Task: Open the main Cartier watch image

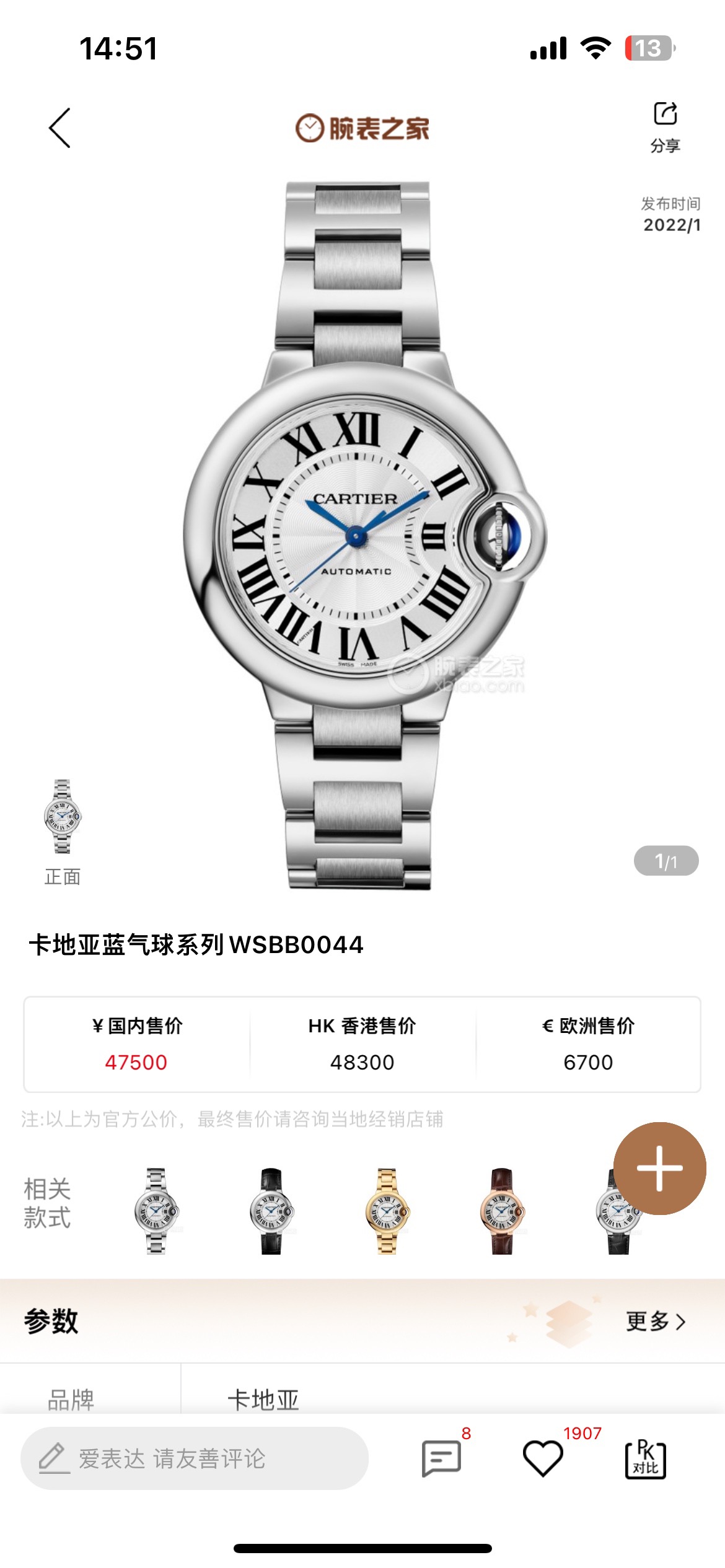Action: (362, 536)
